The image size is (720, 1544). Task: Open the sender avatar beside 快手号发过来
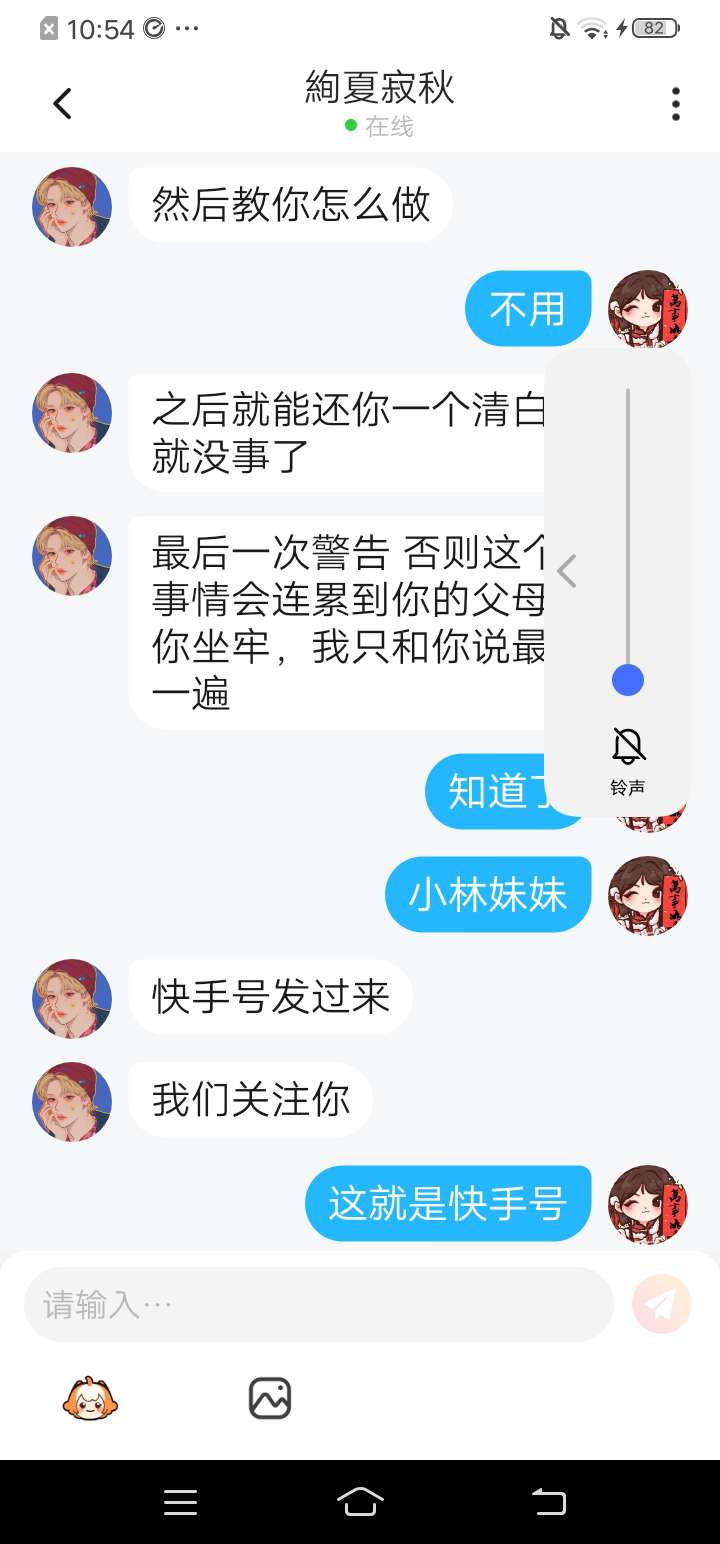[72, 998]
